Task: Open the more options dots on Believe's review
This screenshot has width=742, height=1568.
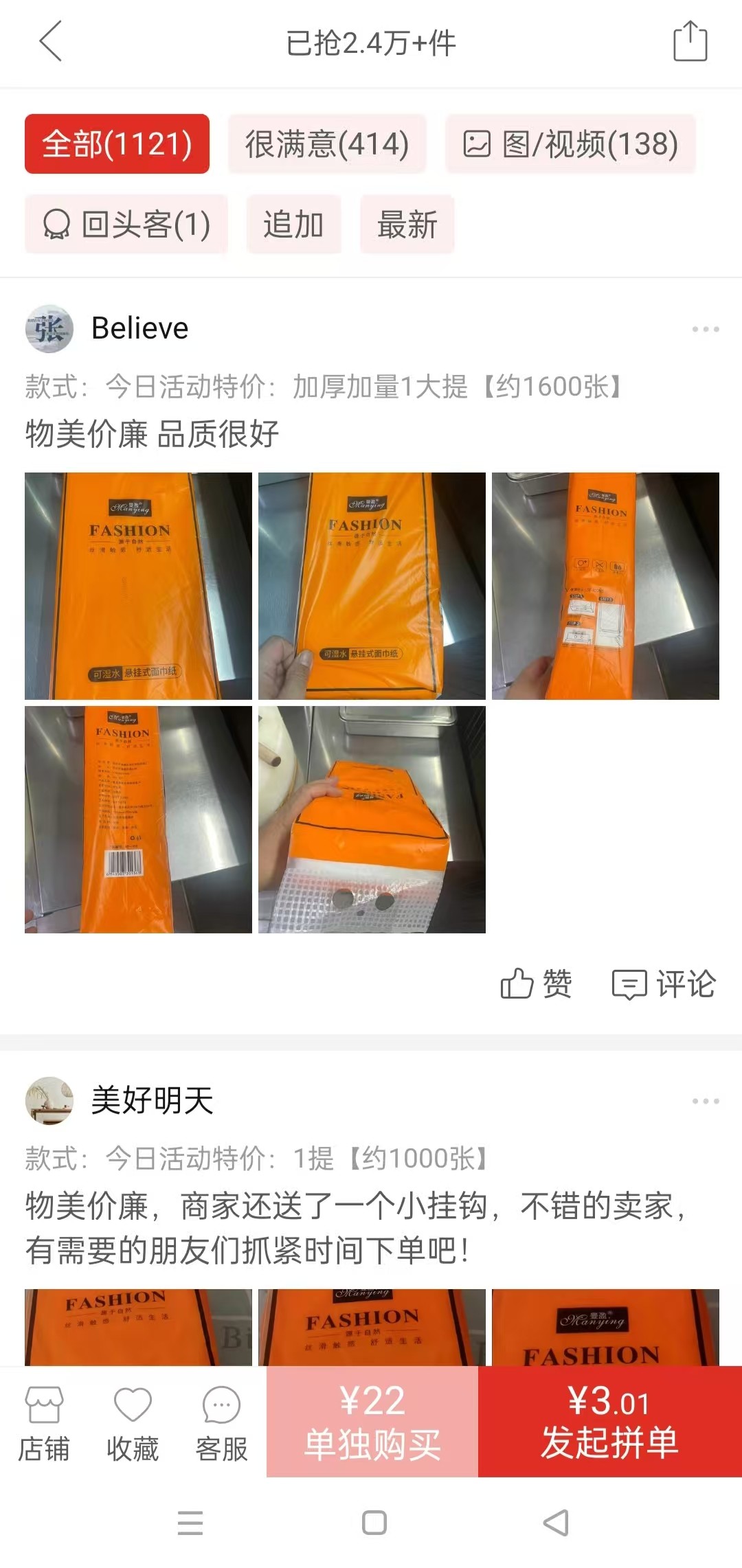Action: (x=706, y=329)
